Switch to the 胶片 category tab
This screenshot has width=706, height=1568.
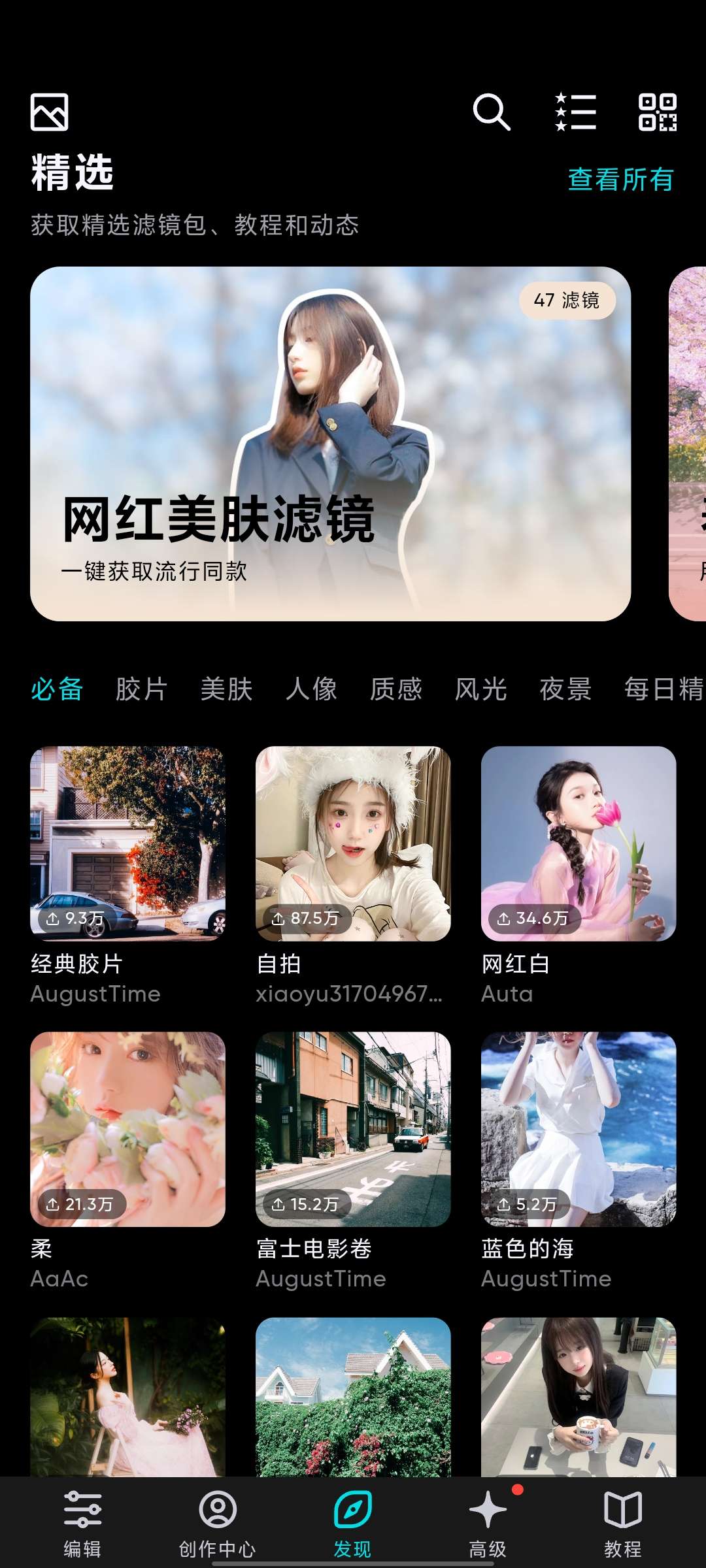coord(142,689)
